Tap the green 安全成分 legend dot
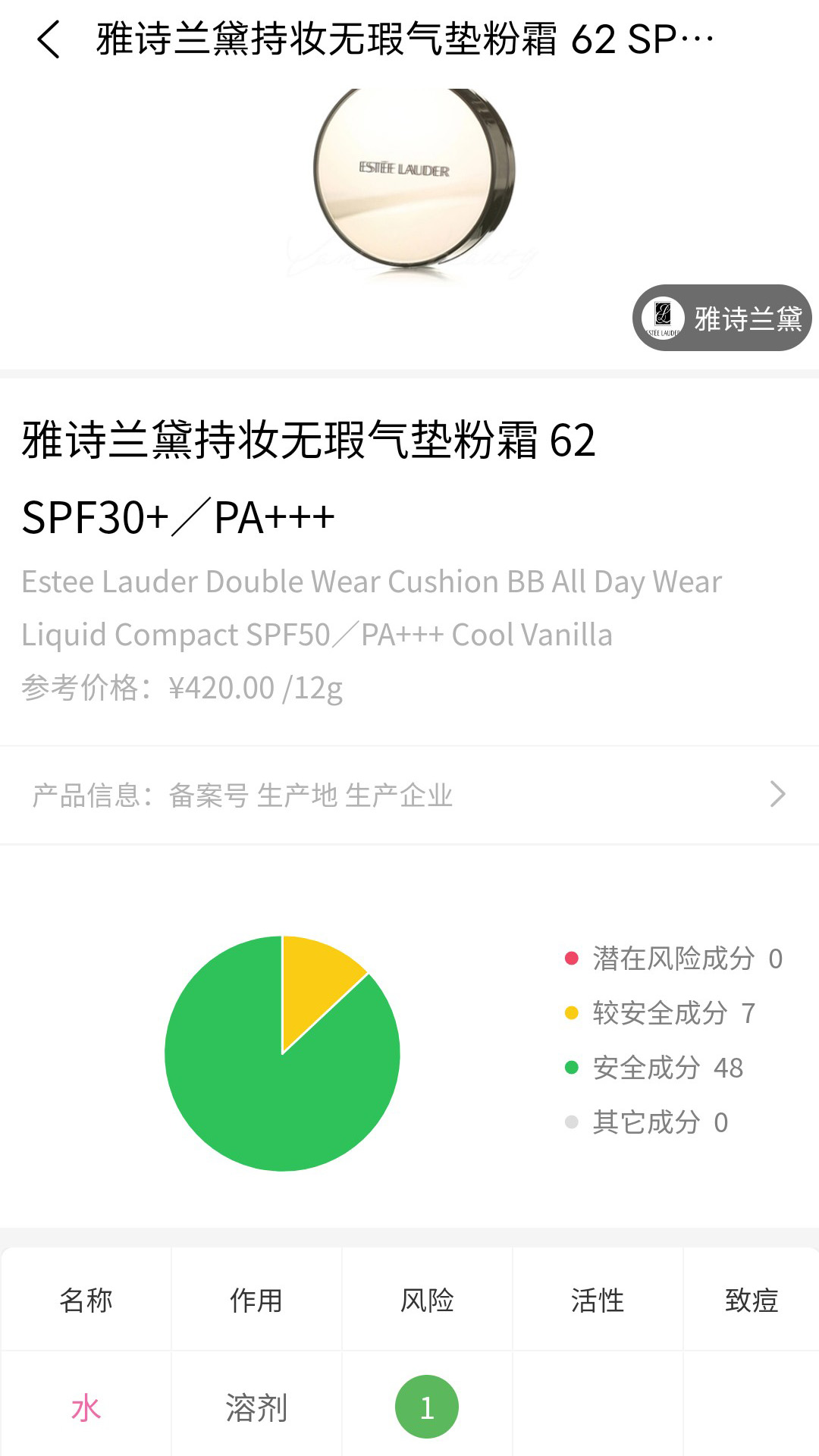 click(570, 1066)
